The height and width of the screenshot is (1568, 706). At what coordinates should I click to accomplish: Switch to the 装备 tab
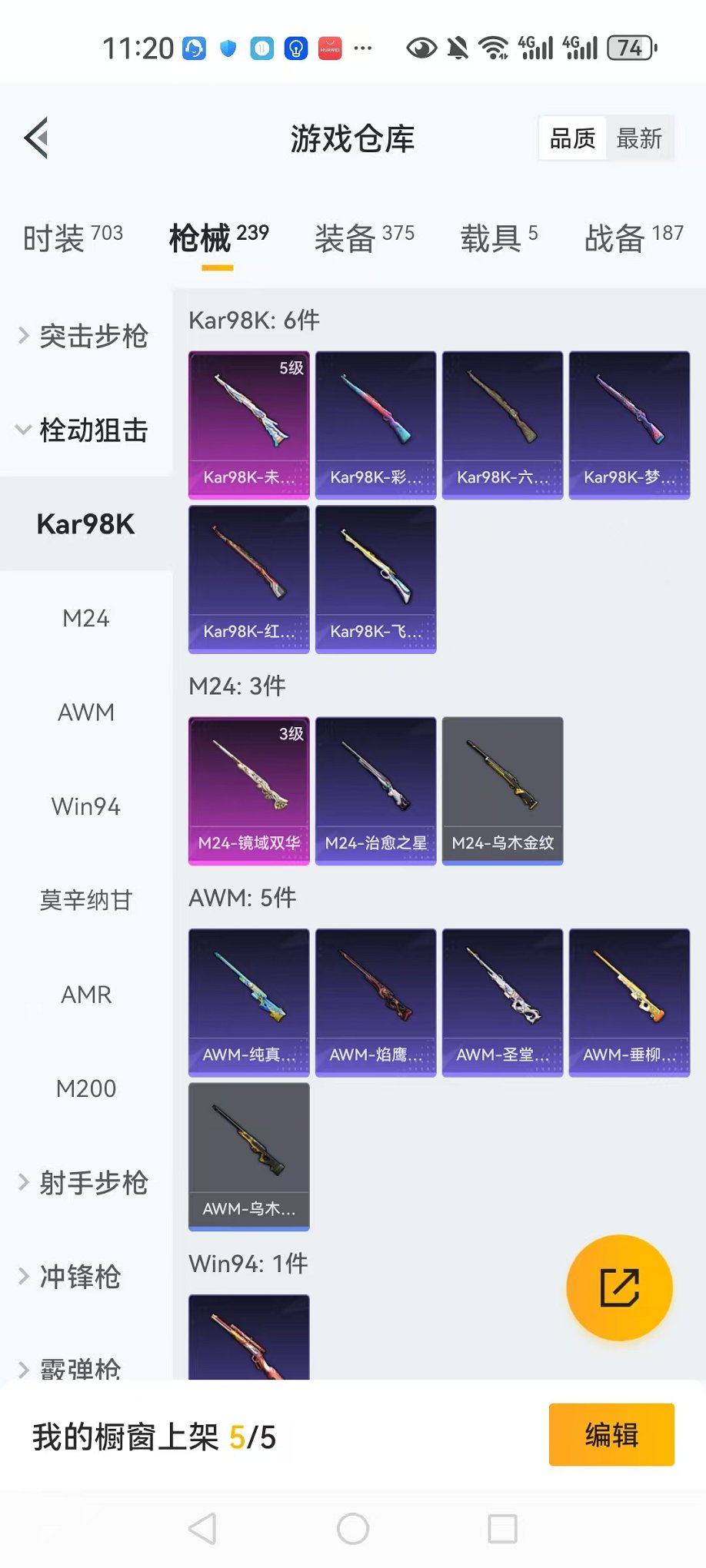(x=364, y=237)
